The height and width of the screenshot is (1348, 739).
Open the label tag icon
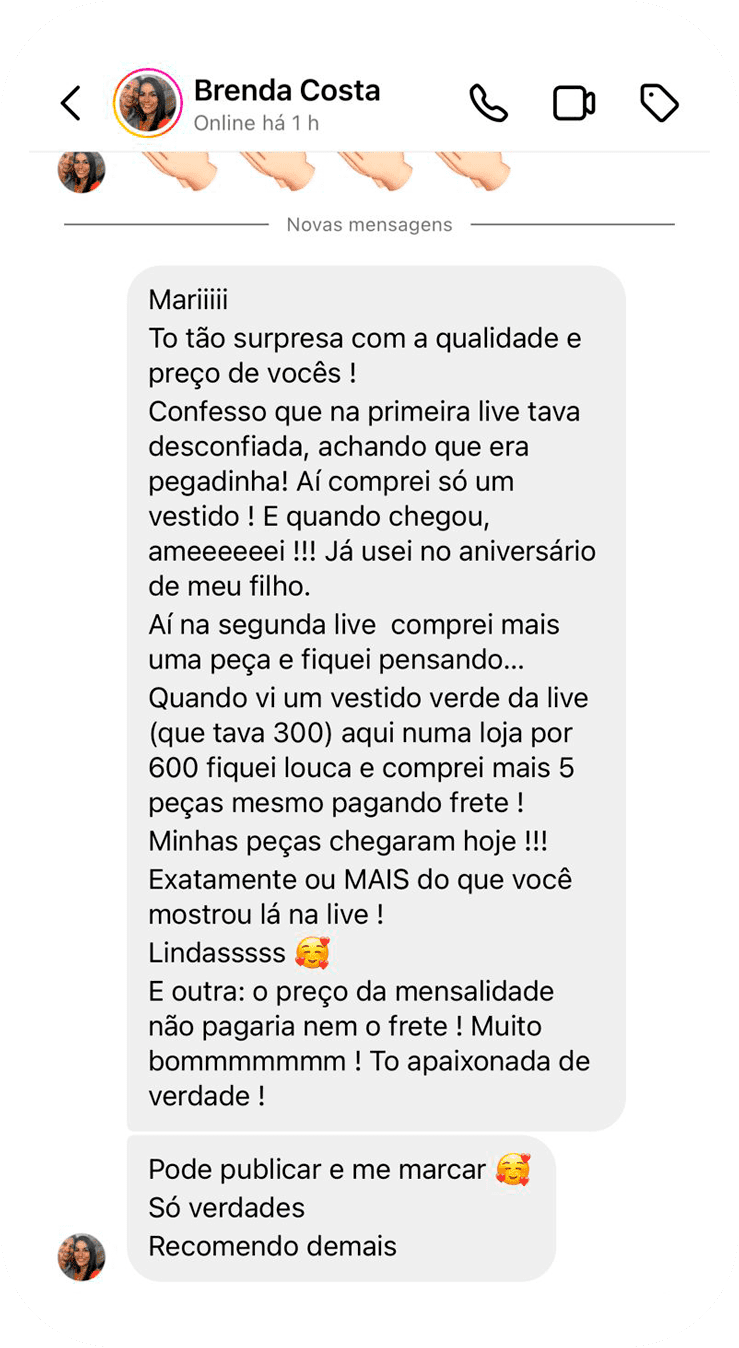[x=659, y=103]
